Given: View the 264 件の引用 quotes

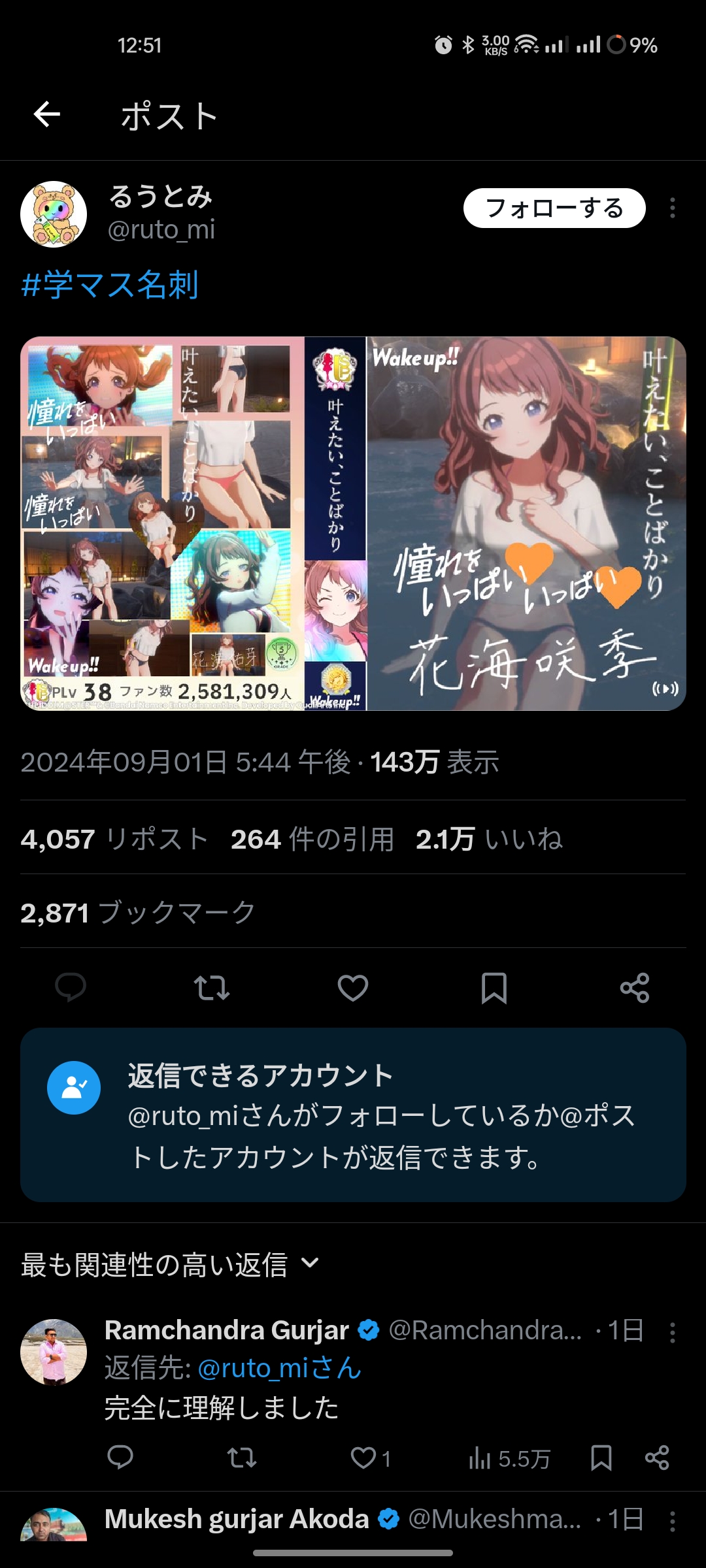Looking at the screenshot, I should [312, 839].
